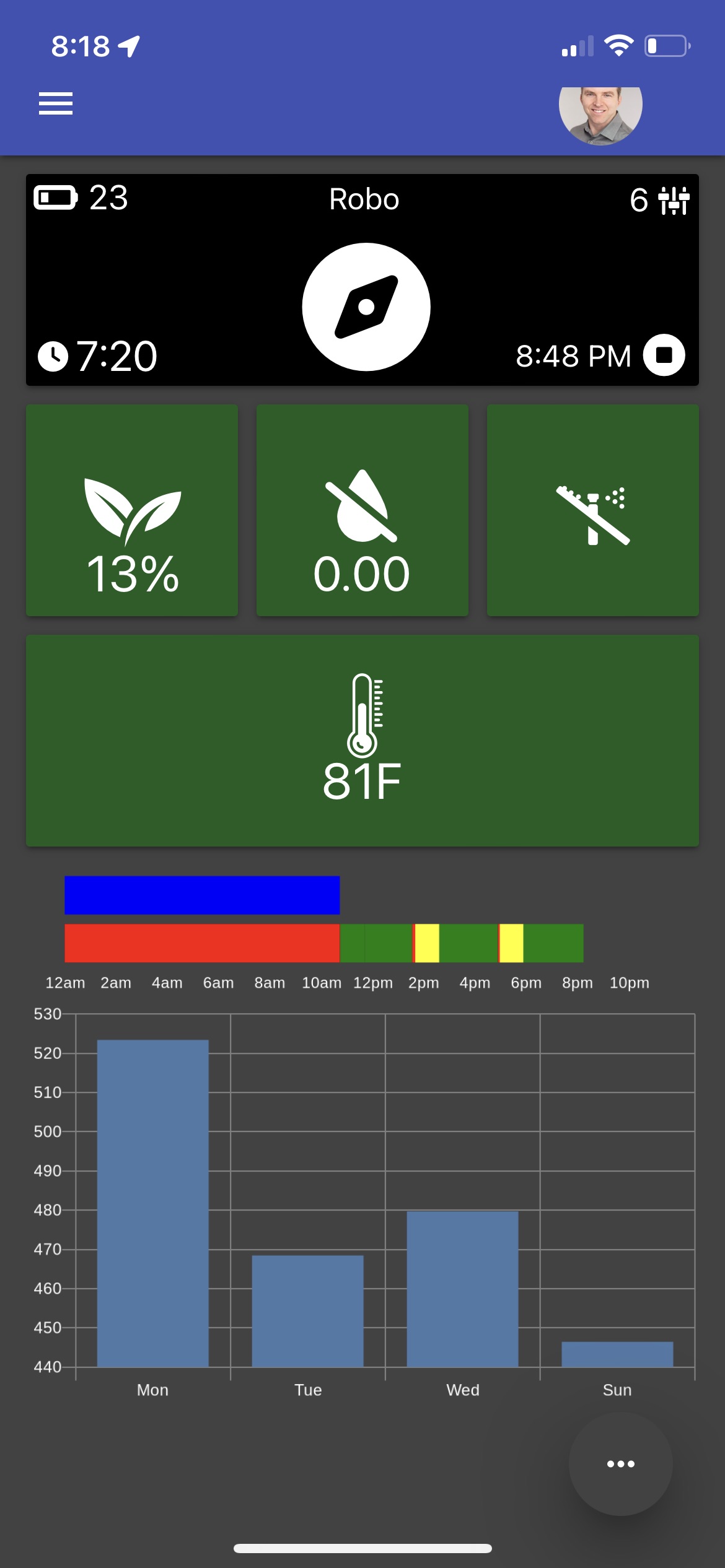Open the sprinkler-off tile
The height and width of the screenshot is (1568, 725).
pyautogui.click(x=593, y=510)
